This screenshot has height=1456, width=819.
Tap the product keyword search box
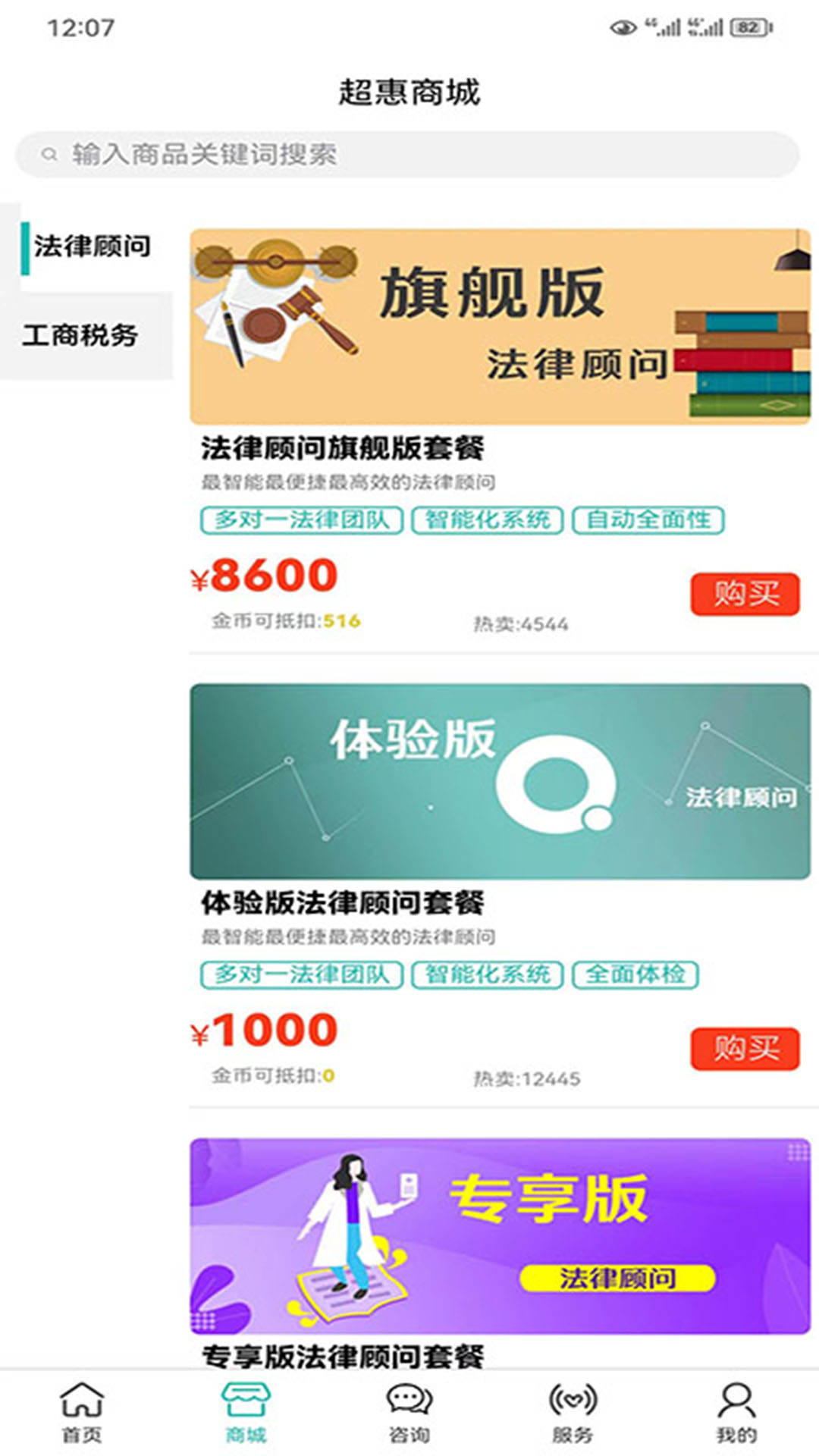pos(408,155)
